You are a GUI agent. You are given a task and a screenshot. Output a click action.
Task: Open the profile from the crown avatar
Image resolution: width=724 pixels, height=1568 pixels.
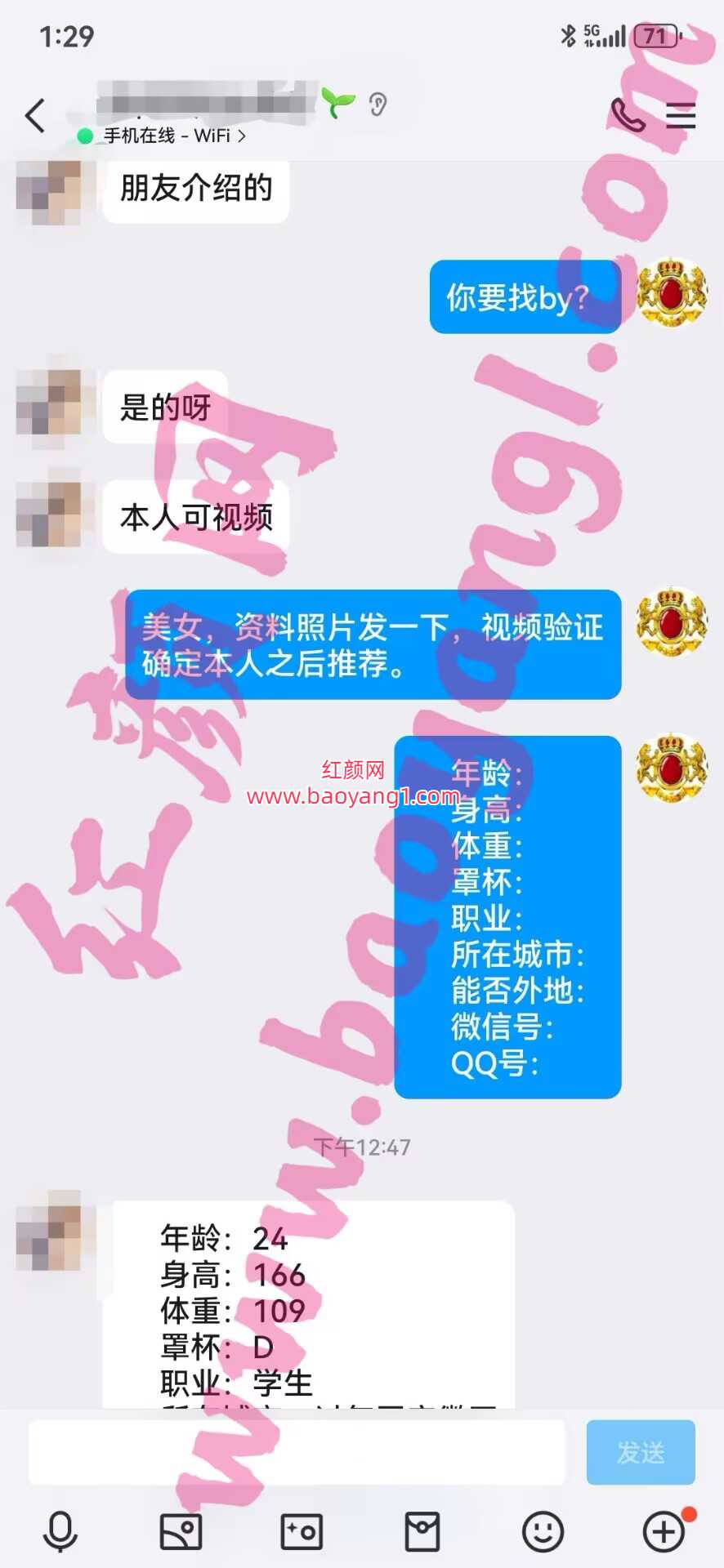(672, 294)
